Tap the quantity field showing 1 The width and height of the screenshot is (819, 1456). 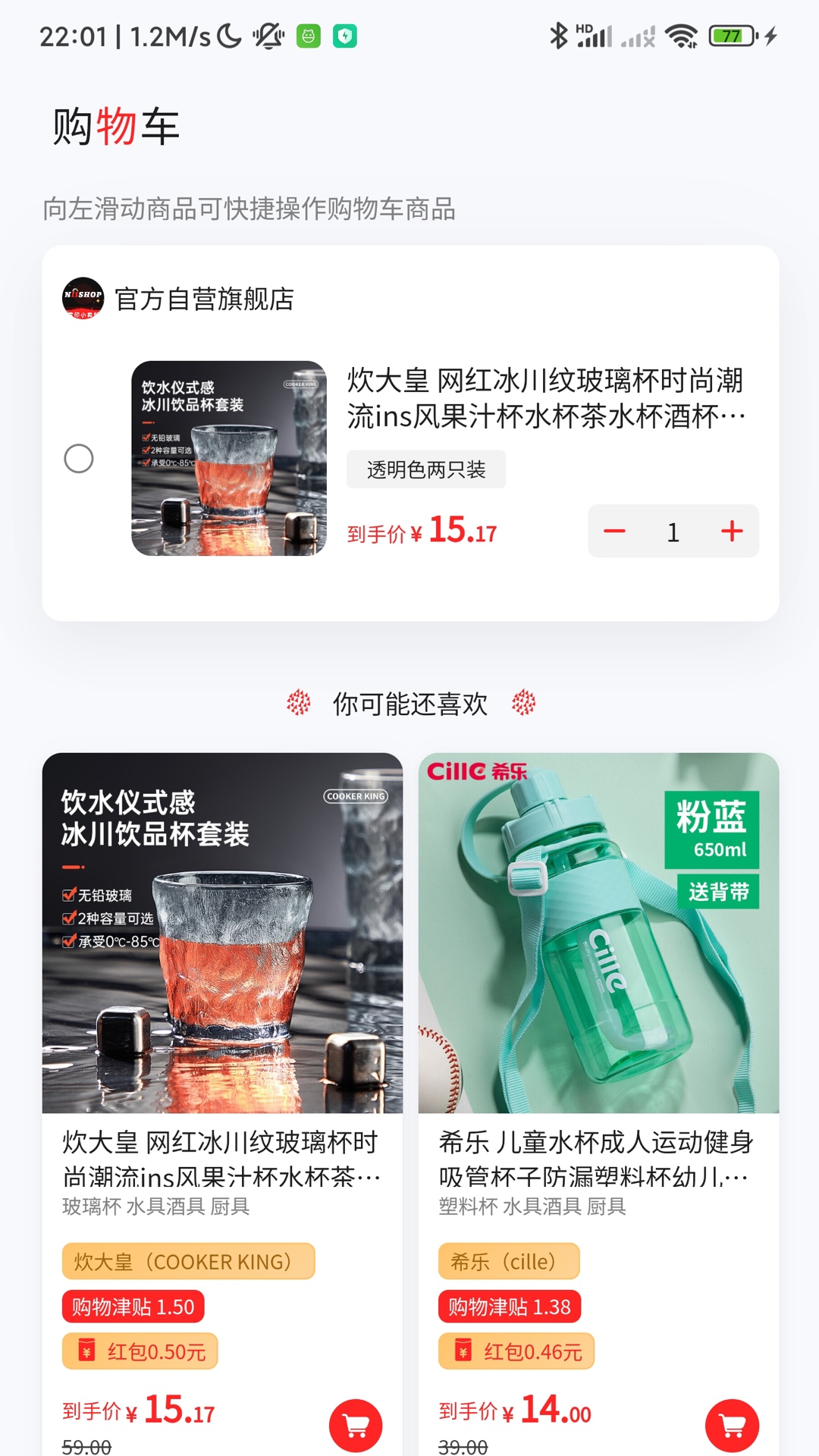[673, 531]
